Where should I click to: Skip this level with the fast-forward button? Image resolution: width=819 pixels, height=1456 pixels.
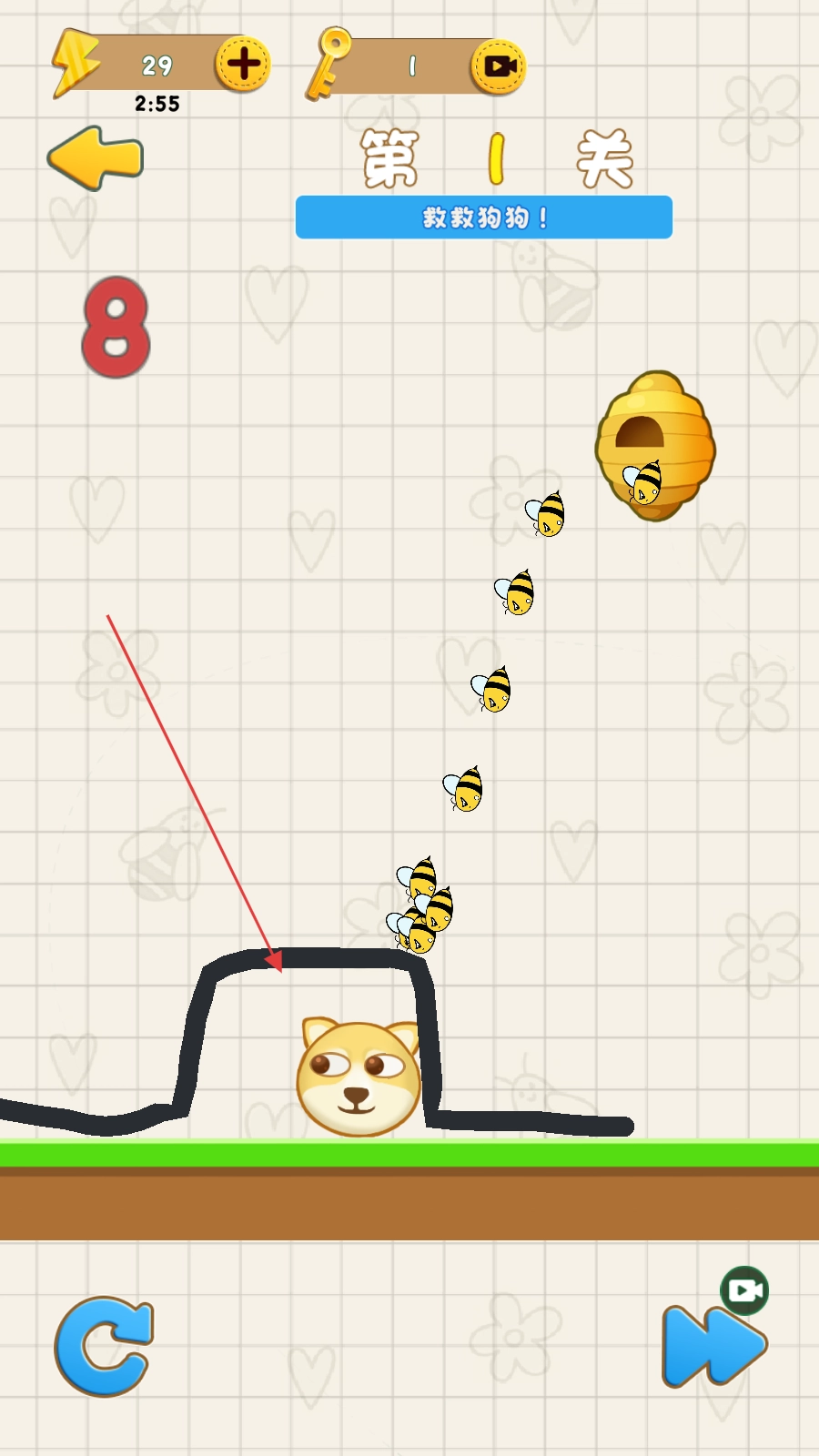(x=713, y=1346)
